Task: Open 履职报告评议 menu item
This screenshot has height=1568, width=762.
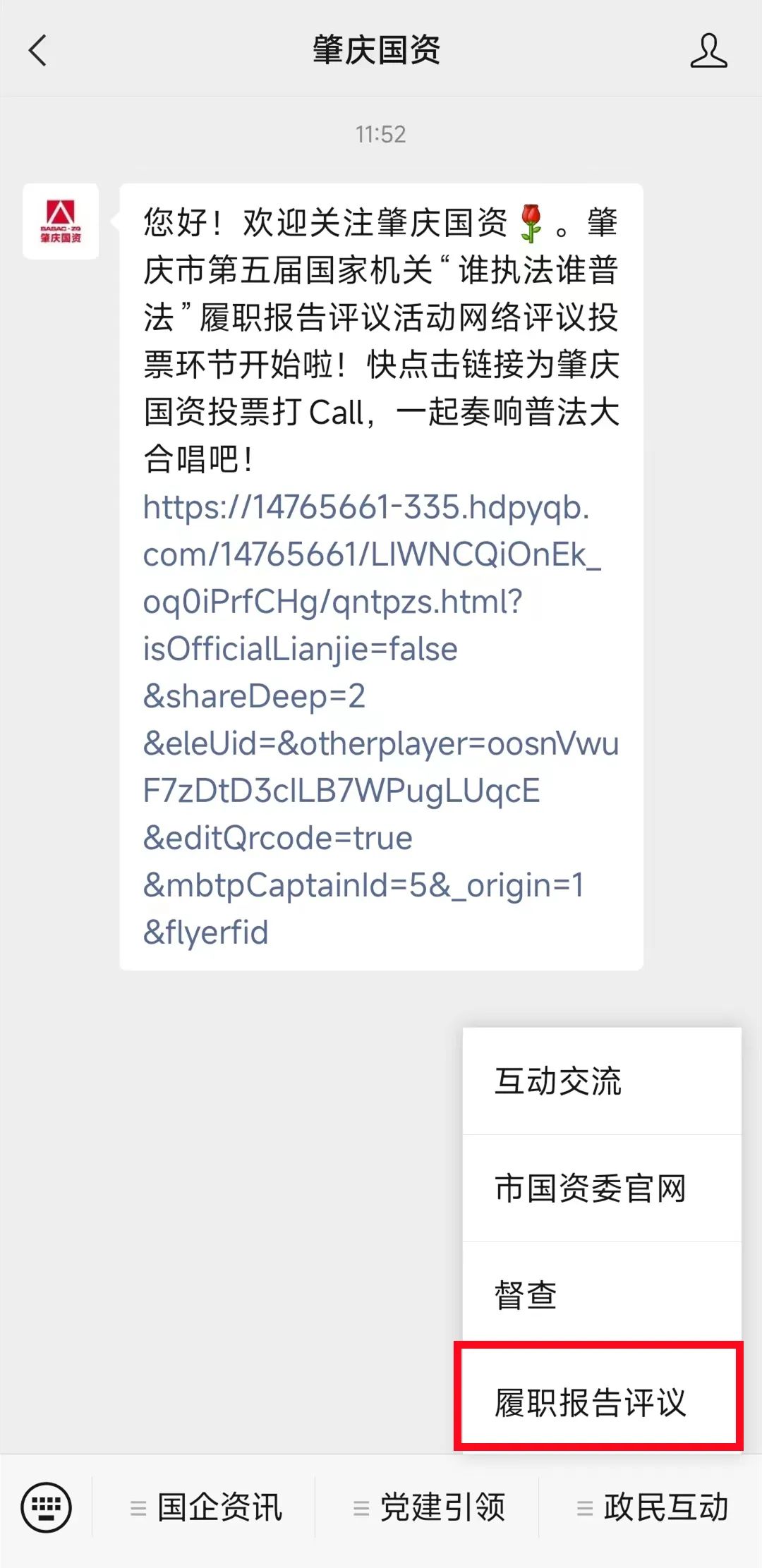Action: coord(598,1402)
